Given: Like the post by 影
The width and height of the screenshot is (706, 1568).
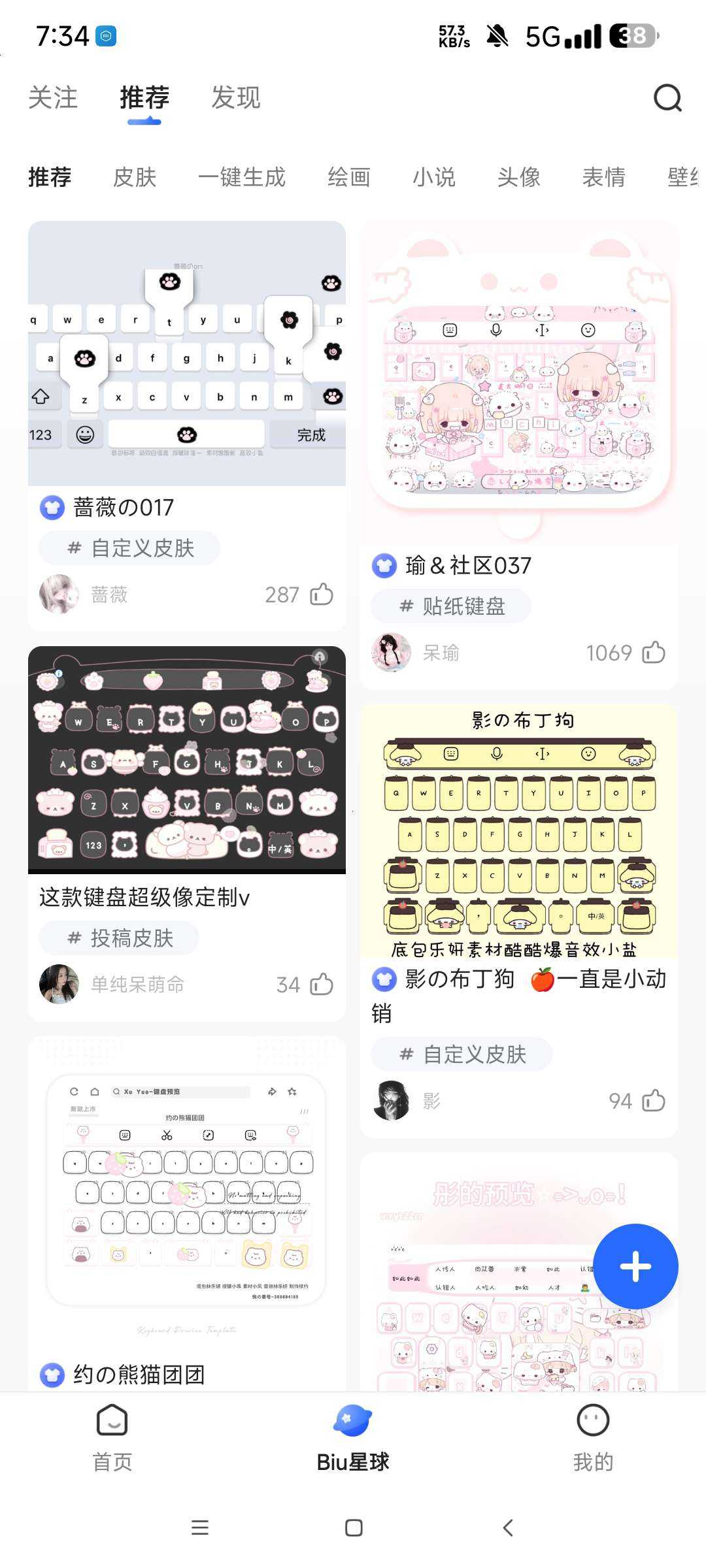Looking at the screenshot, I should click(x=653, y=1101).
